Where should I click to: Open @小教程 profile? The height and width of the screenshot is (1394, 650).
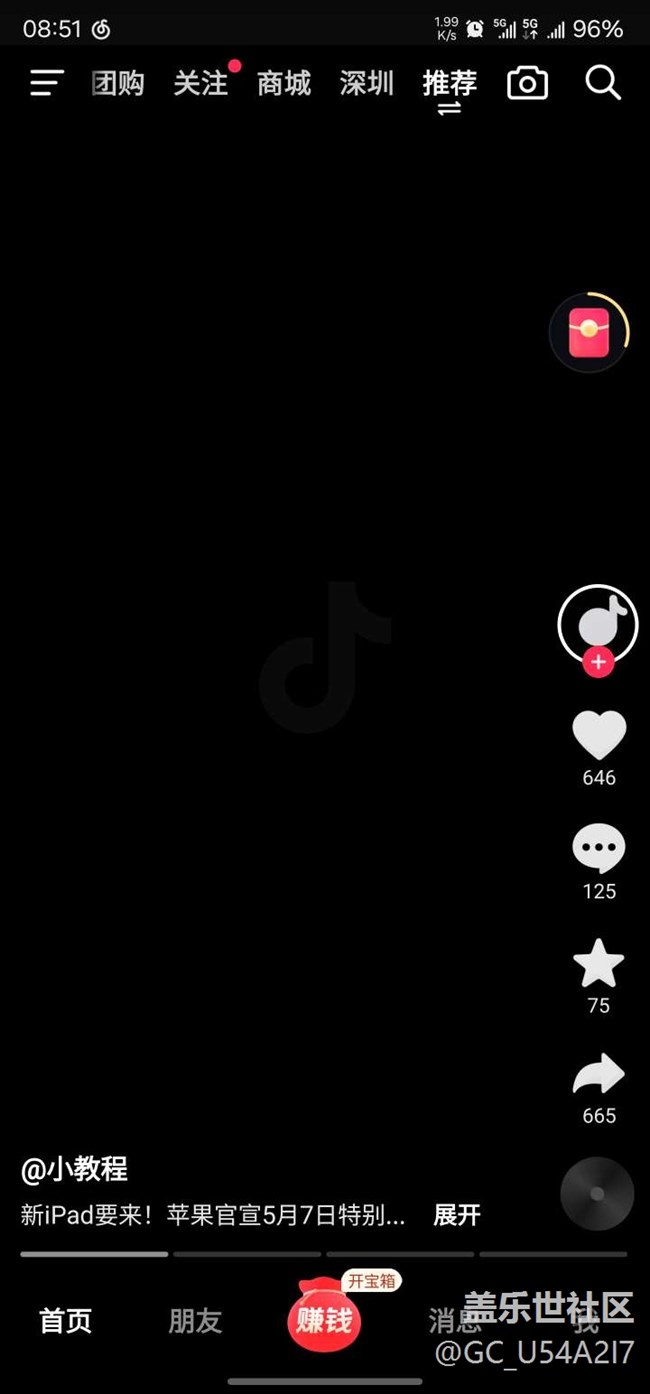(x=74, y=1169)
